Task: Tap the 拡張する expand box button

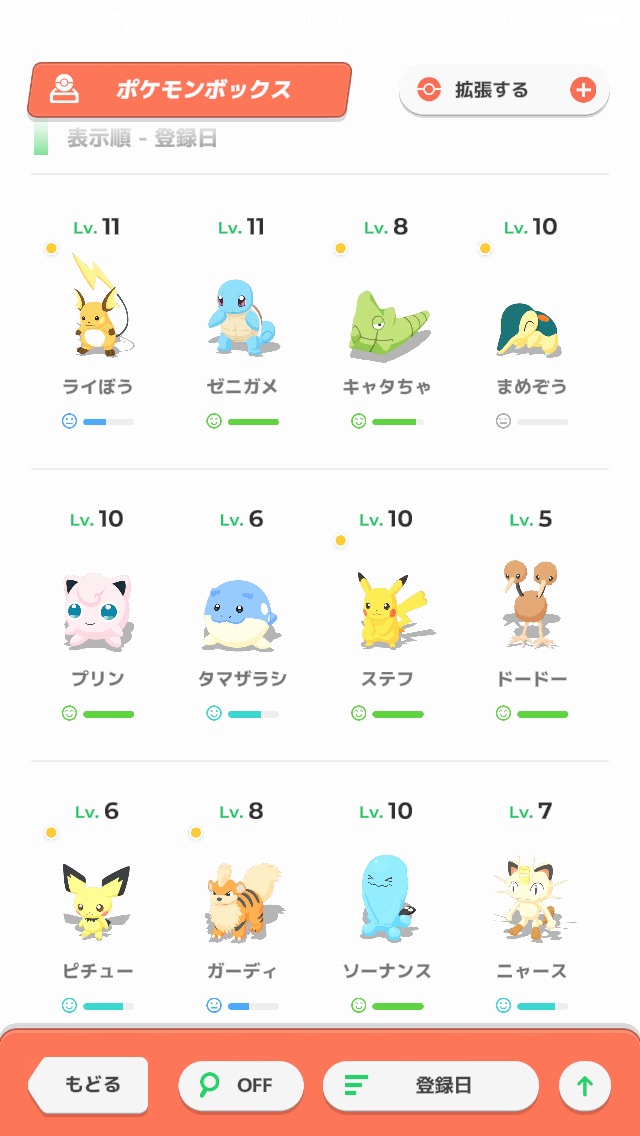Action: (x=503, y=90)
